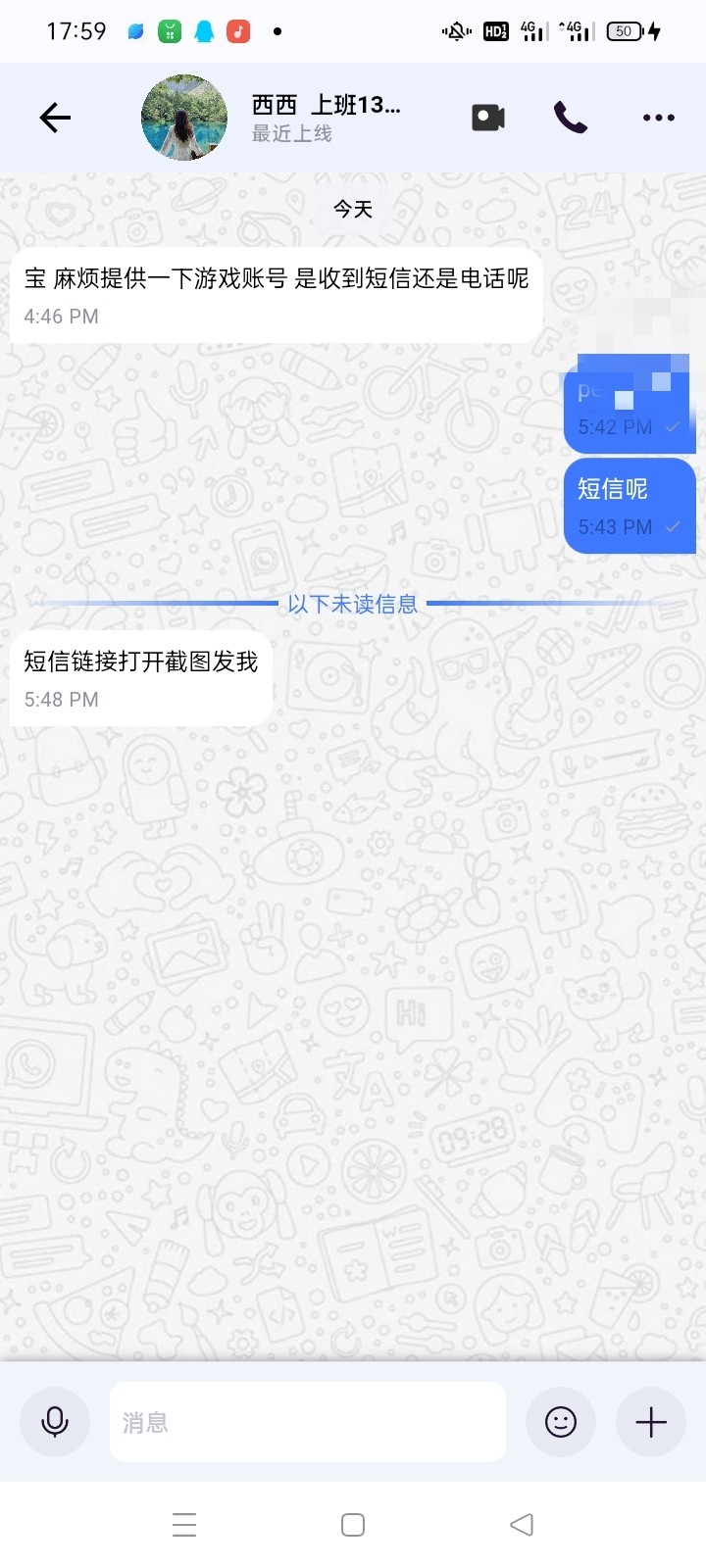The height and width of the screenshot is (1568, 706).
Task: Focus the 消息 message input field
Action: 308,1422
